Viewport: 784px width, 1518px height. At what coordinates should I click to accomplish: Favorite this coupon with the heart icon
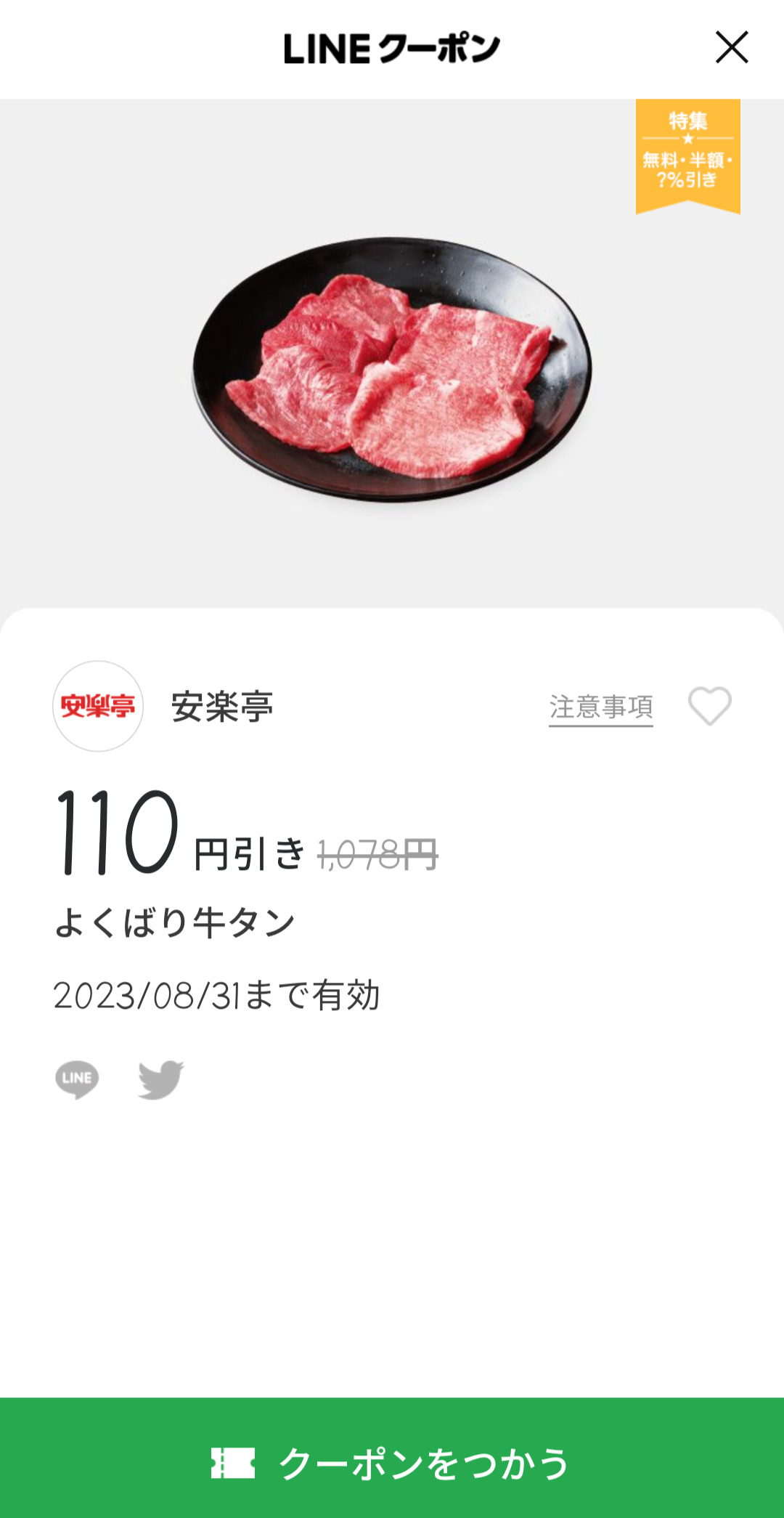709,706
